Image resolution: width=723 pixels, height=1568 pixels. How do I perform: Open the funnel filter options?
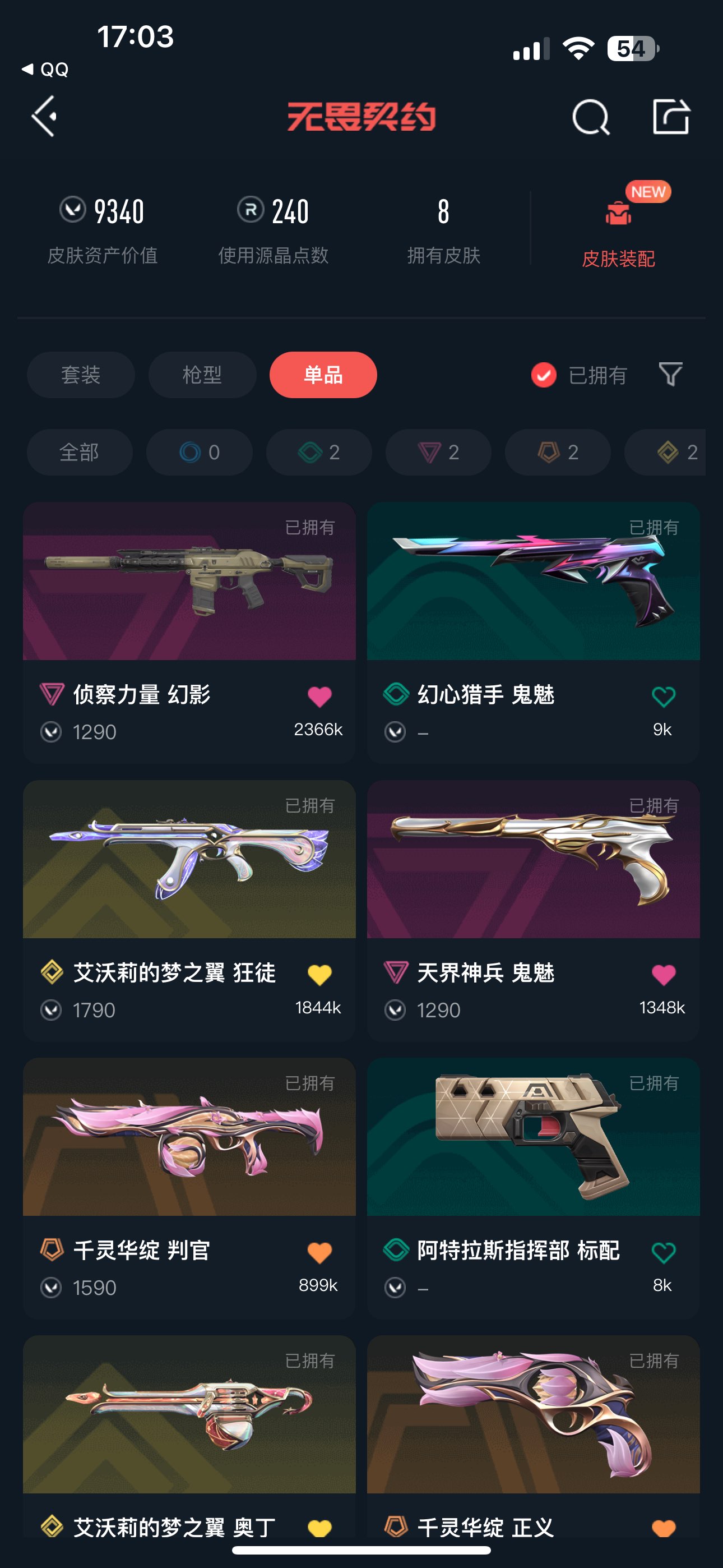671,373
